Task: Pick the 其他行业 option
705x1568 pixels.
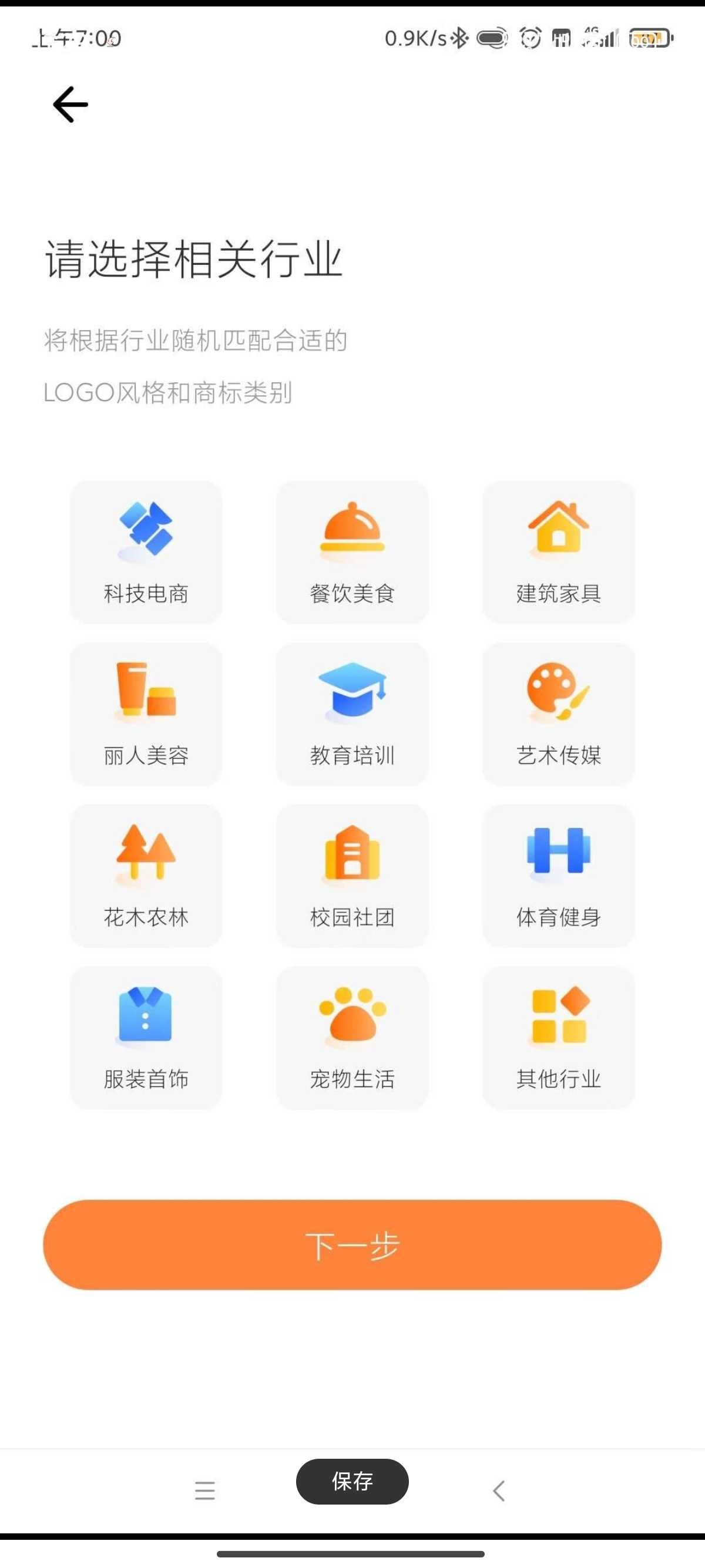Action: [559, 1038]
